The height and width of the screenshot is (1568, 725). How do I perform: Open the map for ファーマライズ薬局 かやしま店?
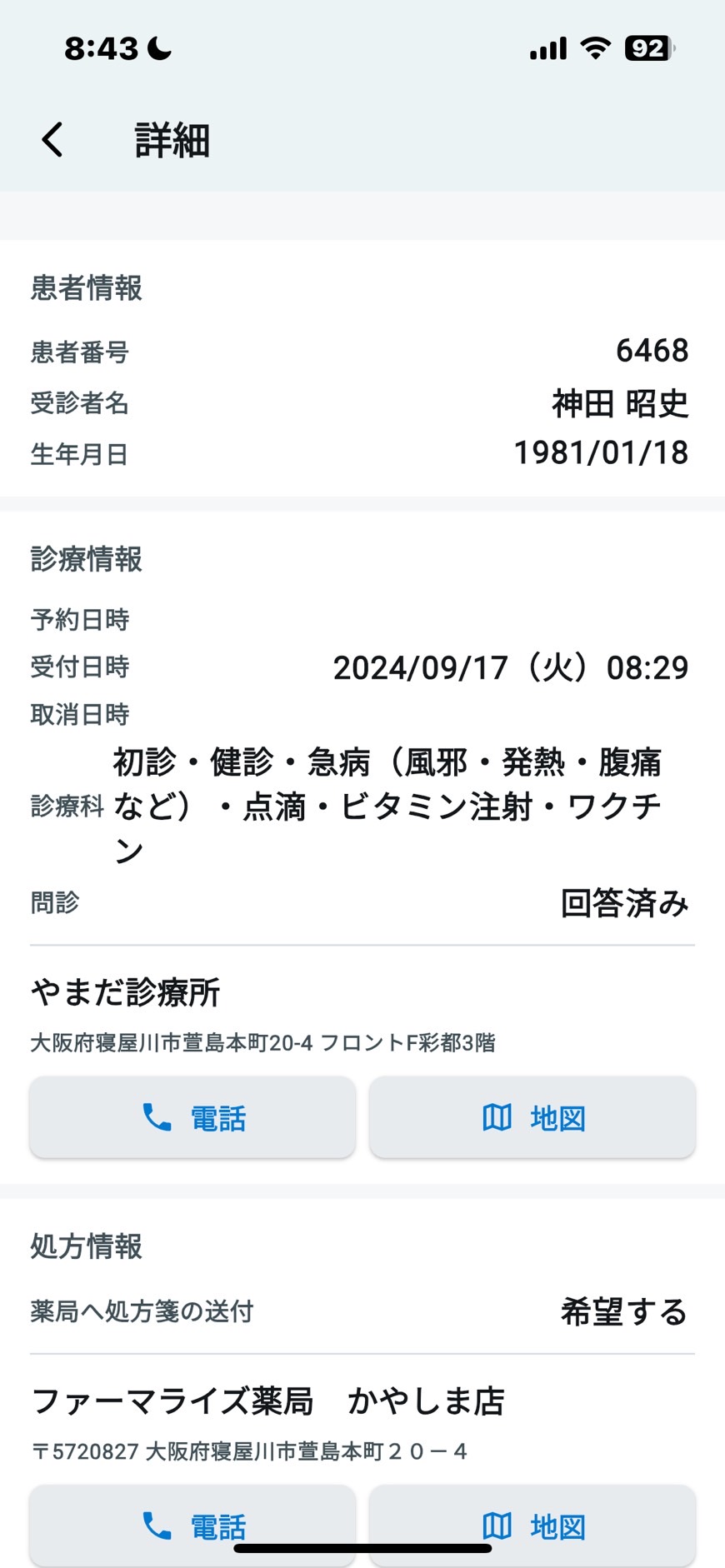(532, 1526)
